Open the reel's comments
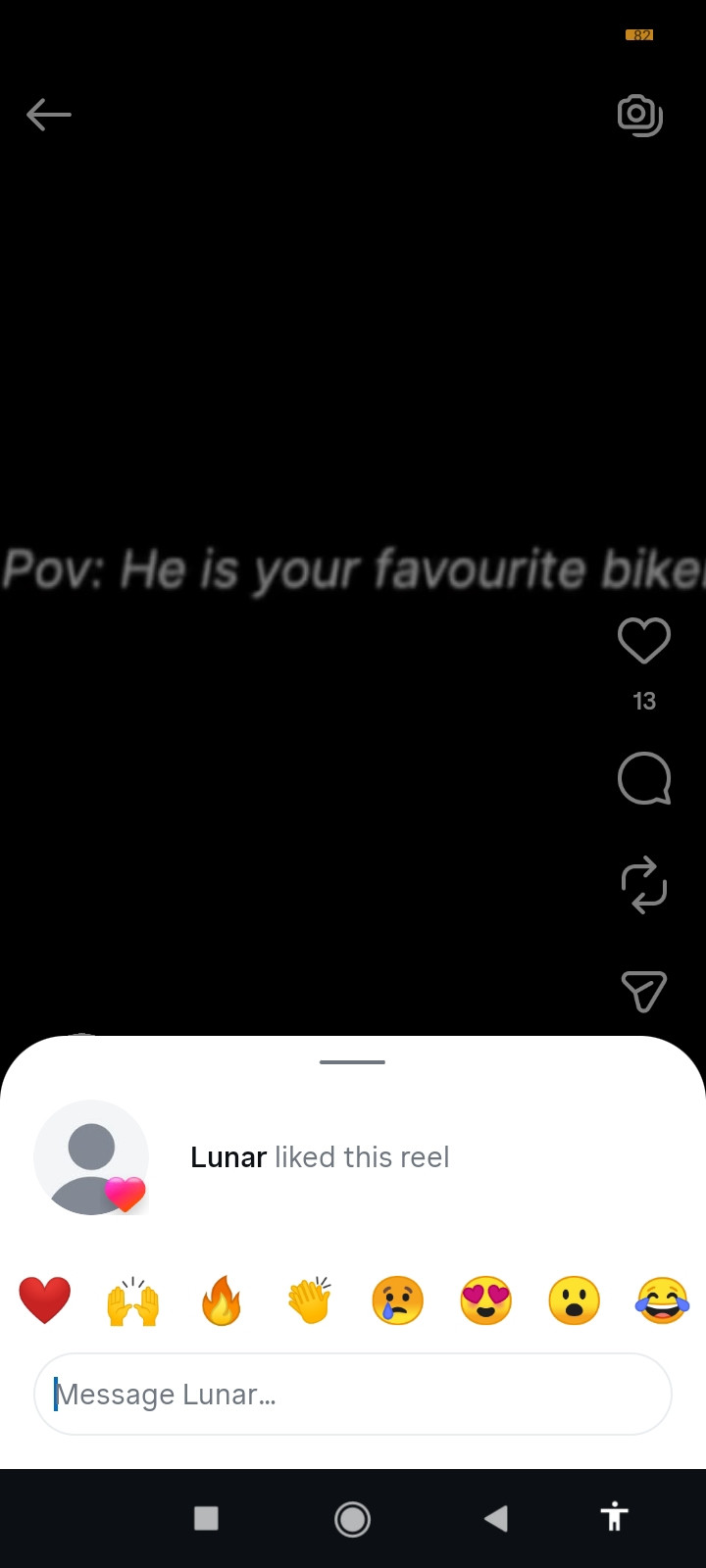This screenshot has width=706, height=1568. tap(644, 779)
